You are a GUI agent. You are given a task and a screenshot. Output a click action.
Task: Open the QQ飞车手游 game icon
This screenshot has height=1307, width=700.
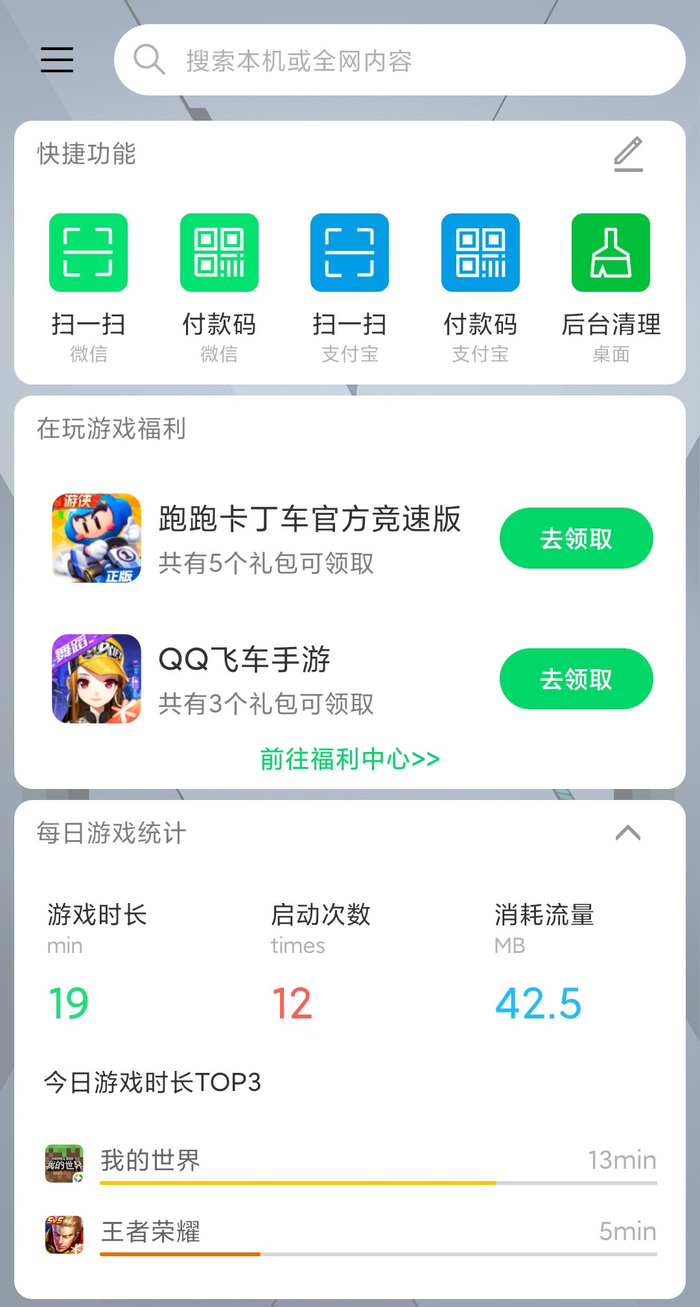(x=97, y=679)
